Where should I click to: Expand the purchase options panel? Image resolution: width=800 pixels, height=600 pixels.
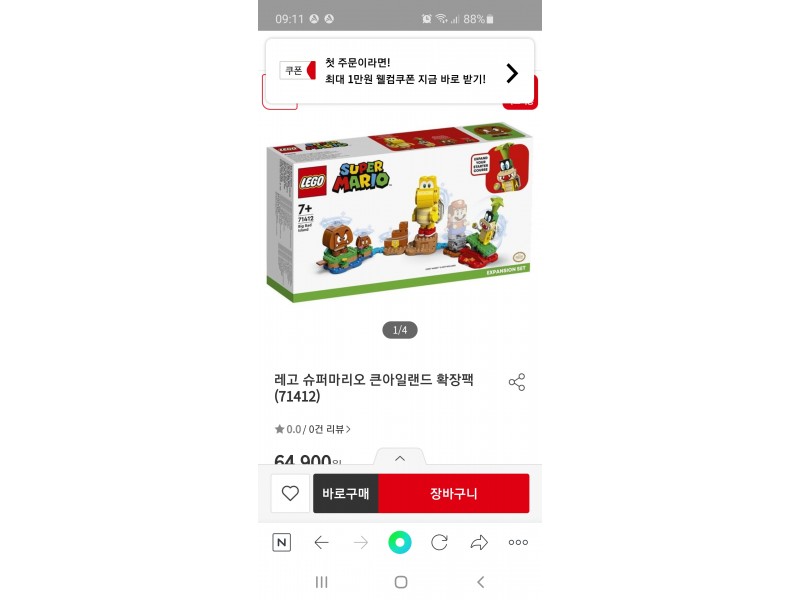tap(400, 458)
